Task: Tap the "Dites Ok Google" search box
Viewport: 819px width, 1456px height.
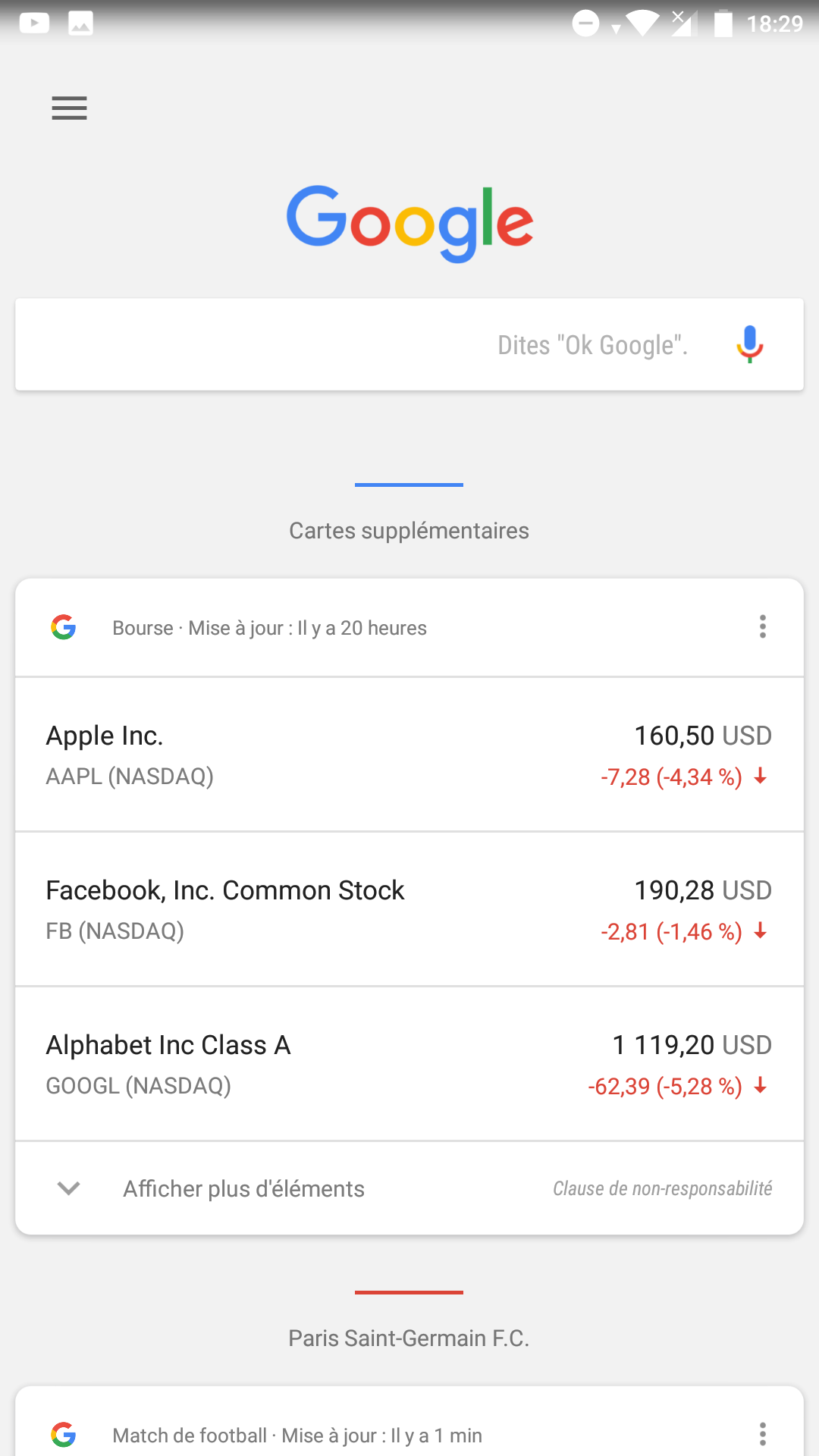Action: pyautogui.click(x=409, y=345)
